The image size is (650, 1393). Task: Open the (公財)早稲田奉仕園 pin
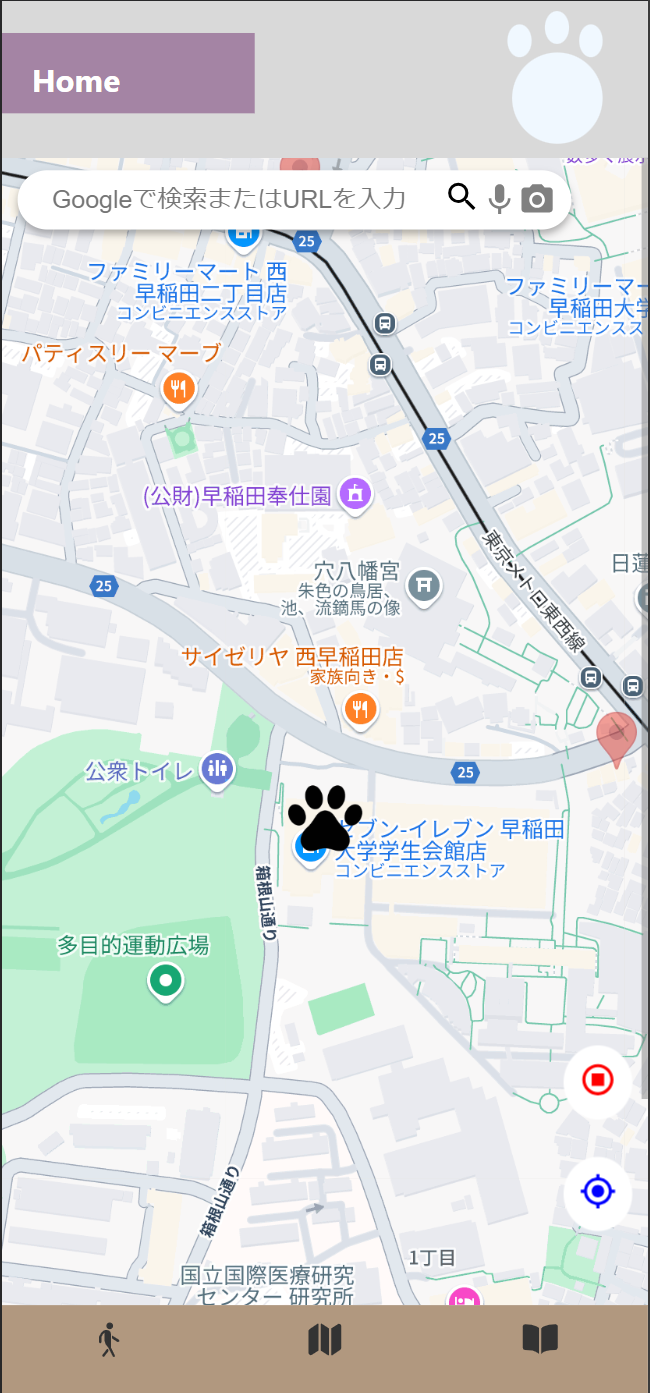tap(354, 492)
